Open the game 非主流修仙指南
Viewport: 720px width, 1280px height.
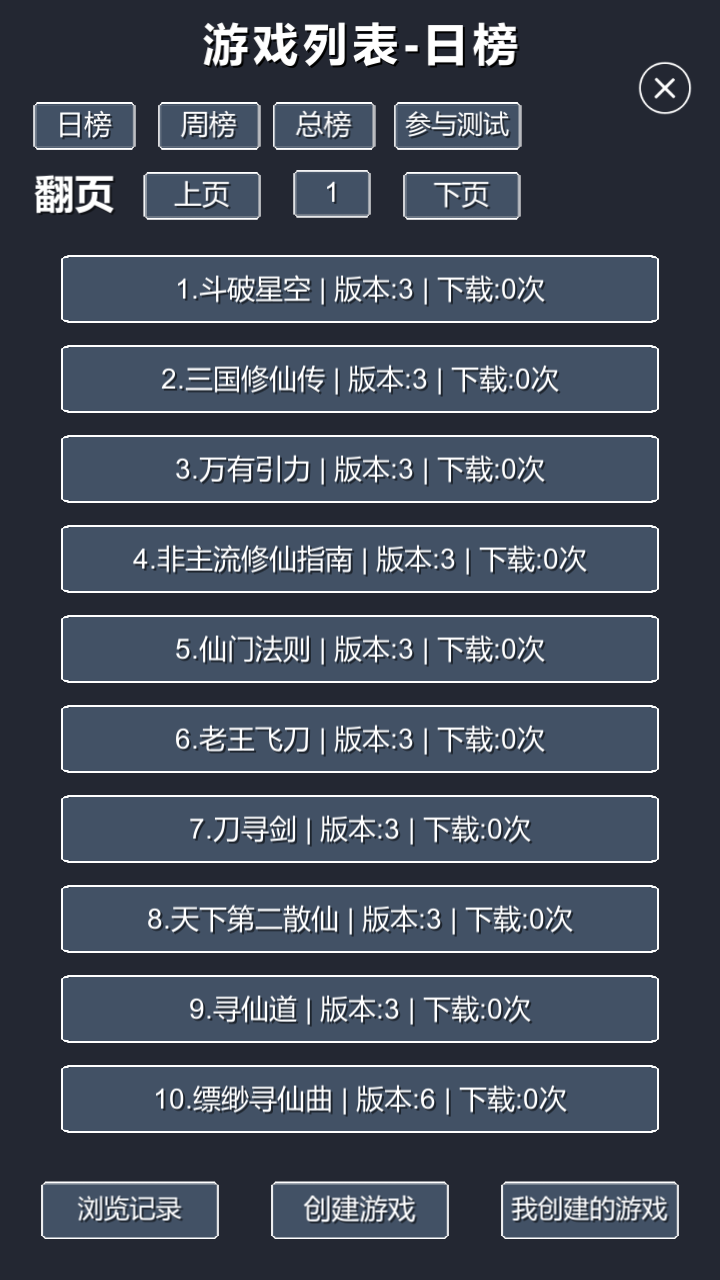click(360, 559)
